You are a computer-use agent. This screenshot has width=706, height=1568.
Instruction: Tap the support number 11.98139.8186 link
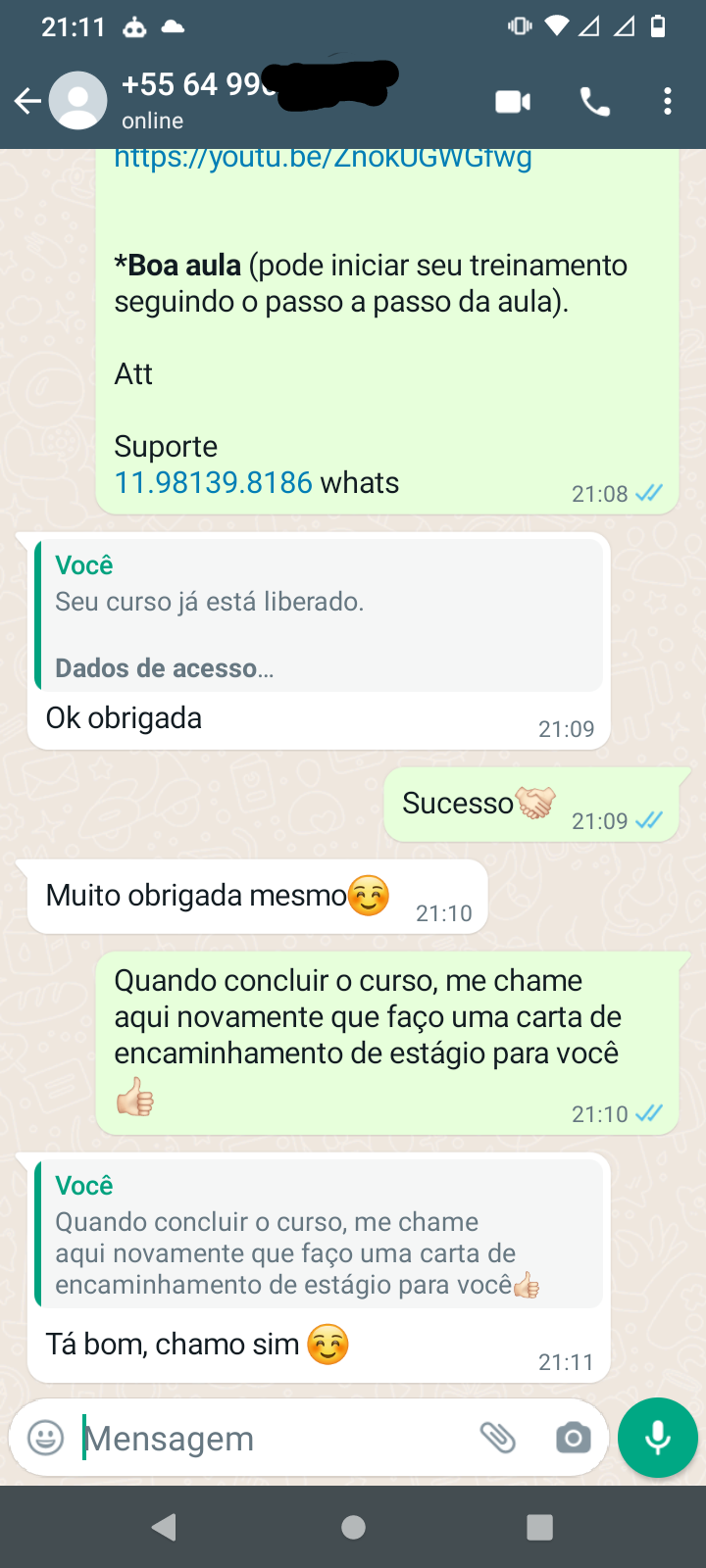[213, 482]
